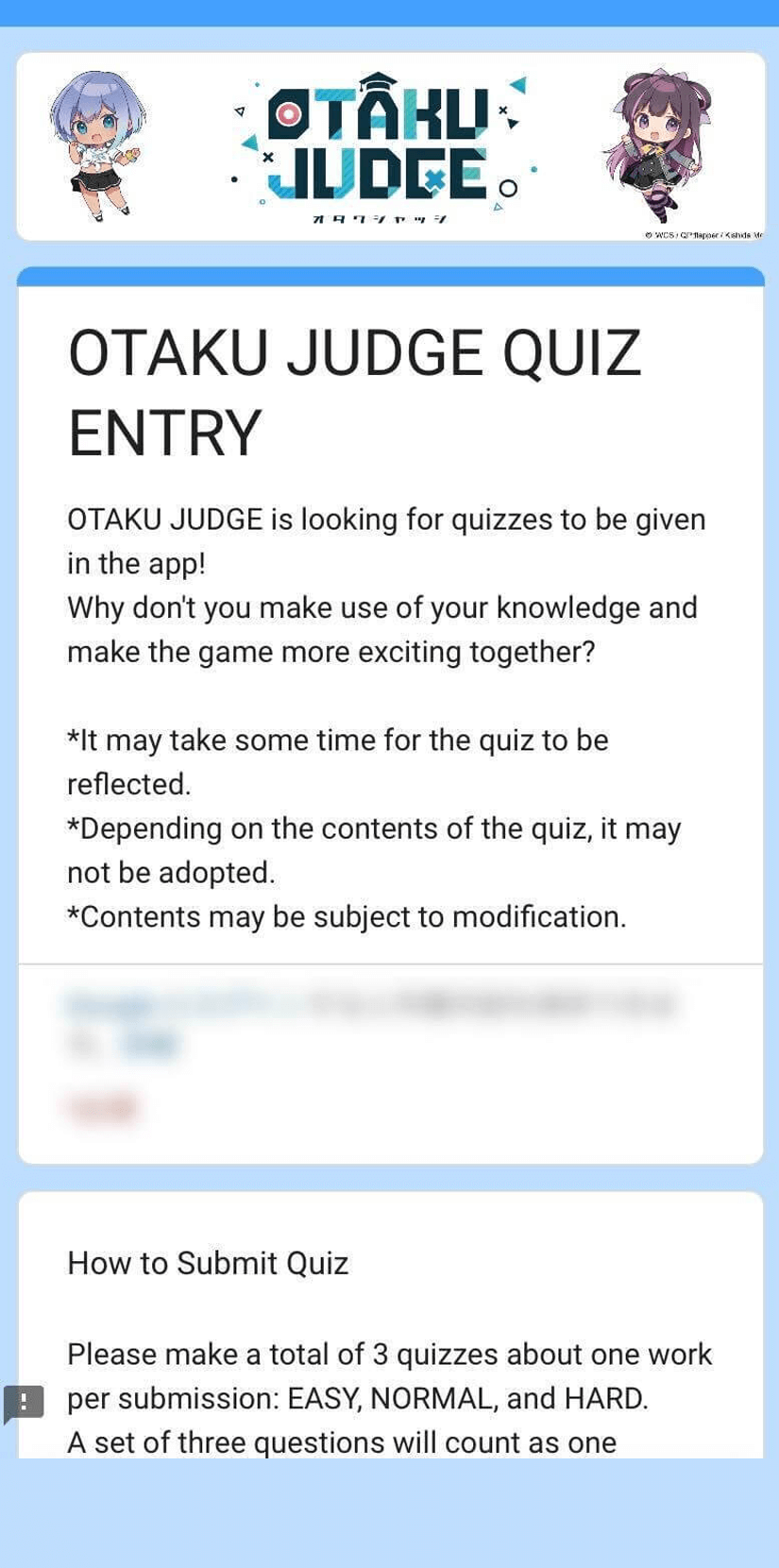The width and height of the screenshot is (779, 1568).
Task: Tap the report problem exclamation icon
Action: coord(24,1404)
